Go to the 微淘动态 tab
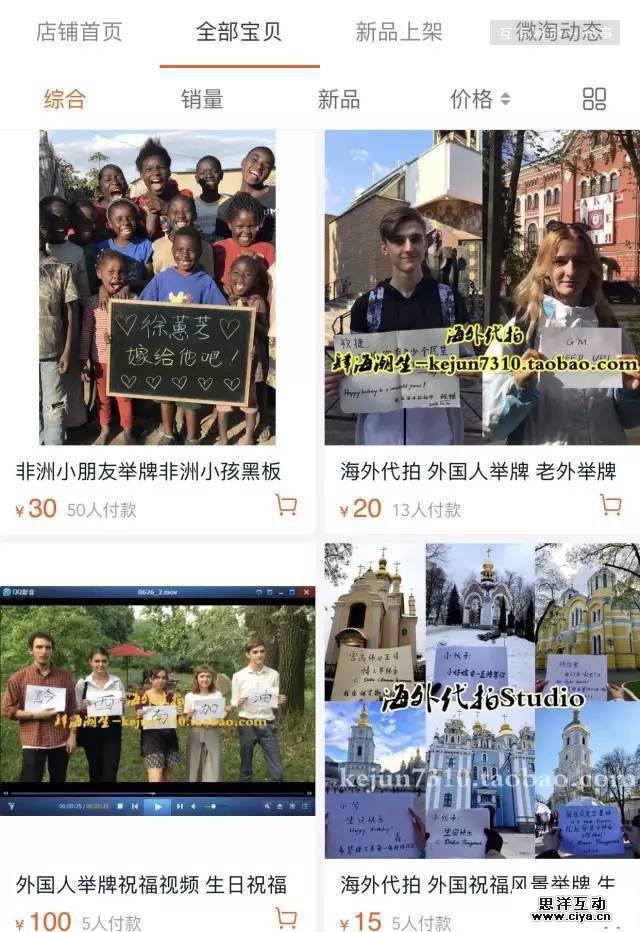 [x=558, y=32]
